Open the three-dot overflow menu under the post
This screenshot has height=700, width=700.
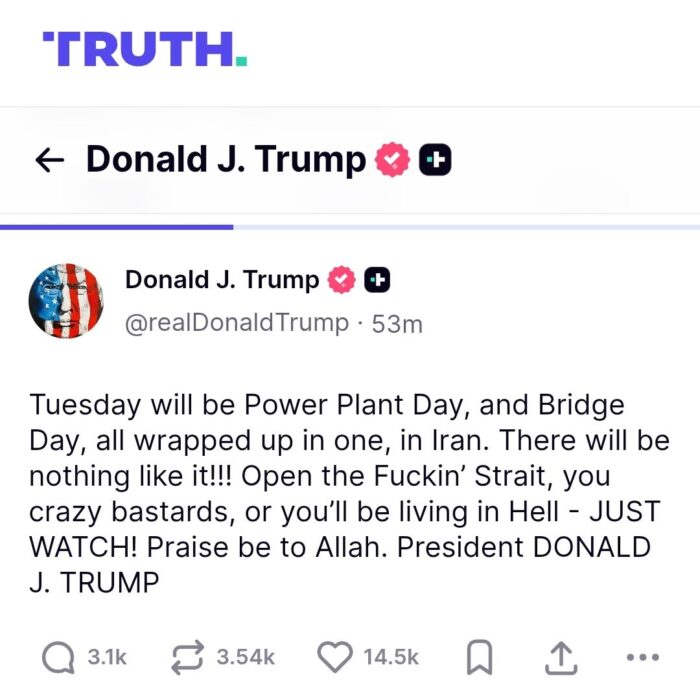(641, 657)
